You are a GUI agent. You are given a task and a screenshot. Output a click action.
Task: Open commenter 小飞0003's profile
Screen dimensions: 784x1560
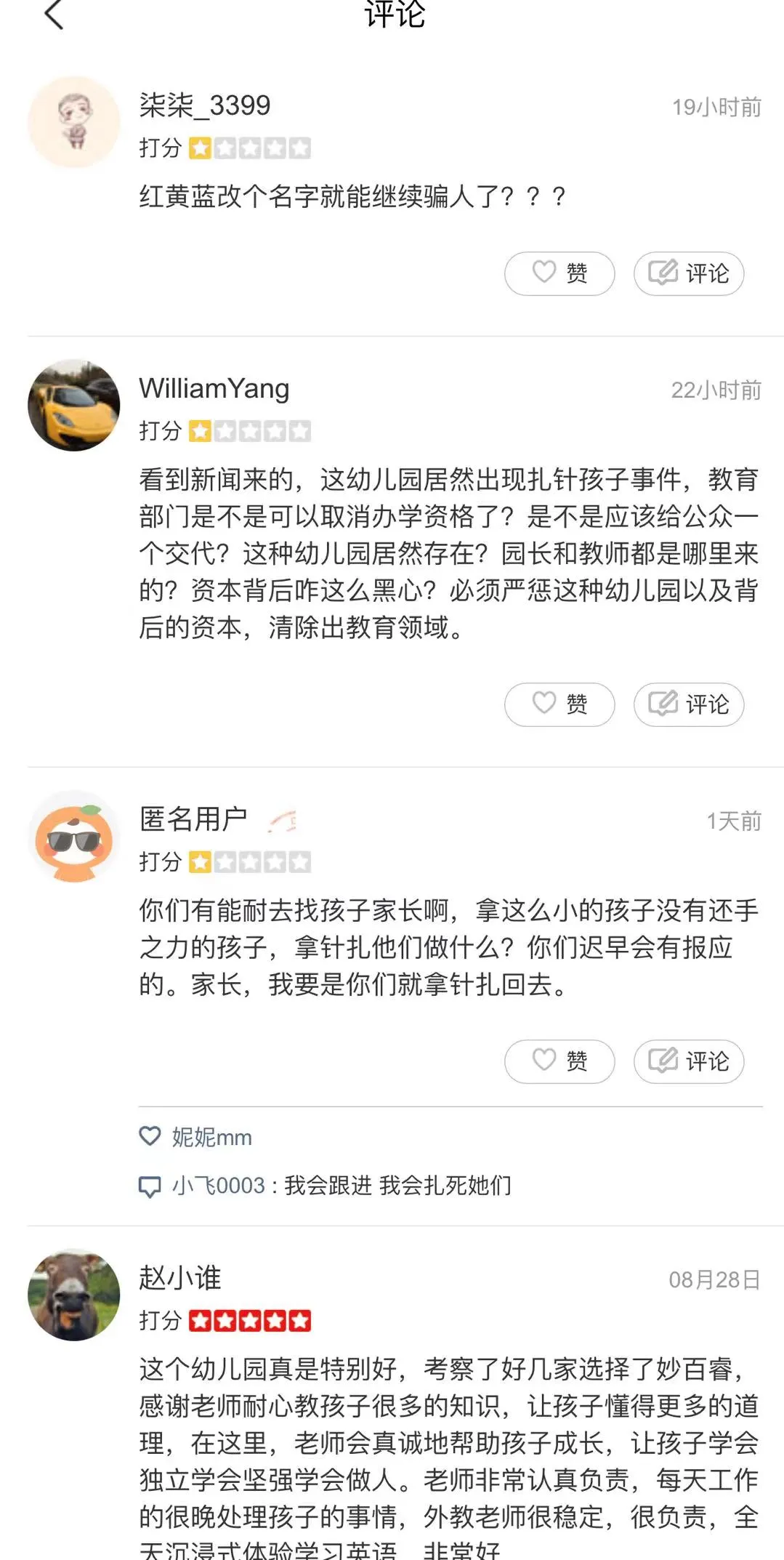tap(218, 1186)
